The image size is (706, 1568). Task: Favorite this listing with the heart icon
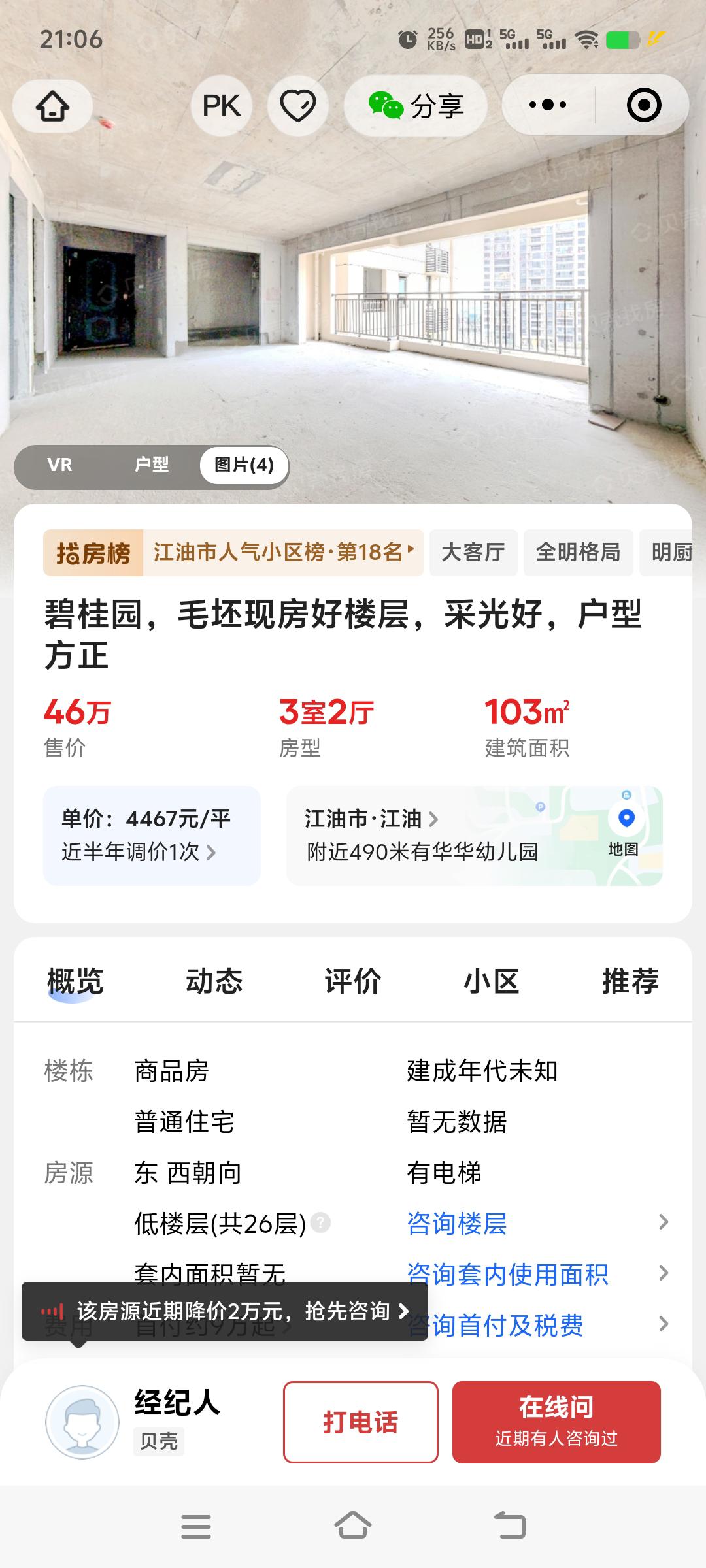(298, 106)
